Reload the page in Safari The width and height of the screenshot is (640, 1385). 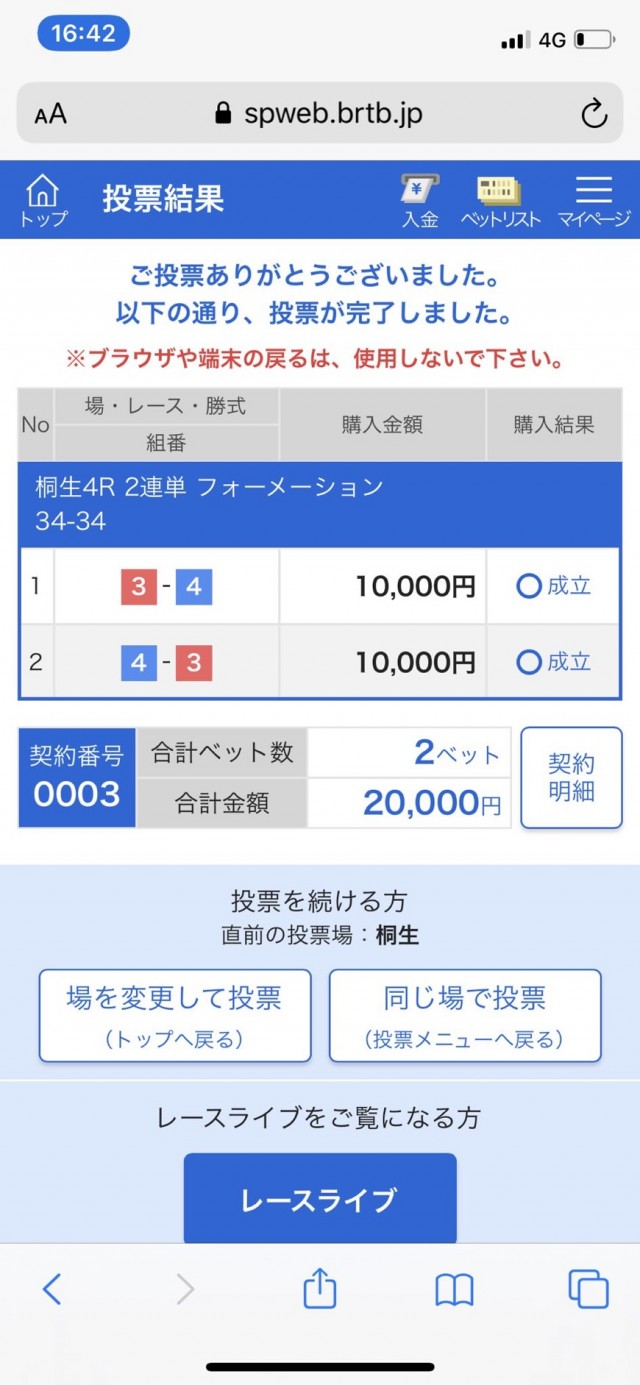tap(594, 114)
